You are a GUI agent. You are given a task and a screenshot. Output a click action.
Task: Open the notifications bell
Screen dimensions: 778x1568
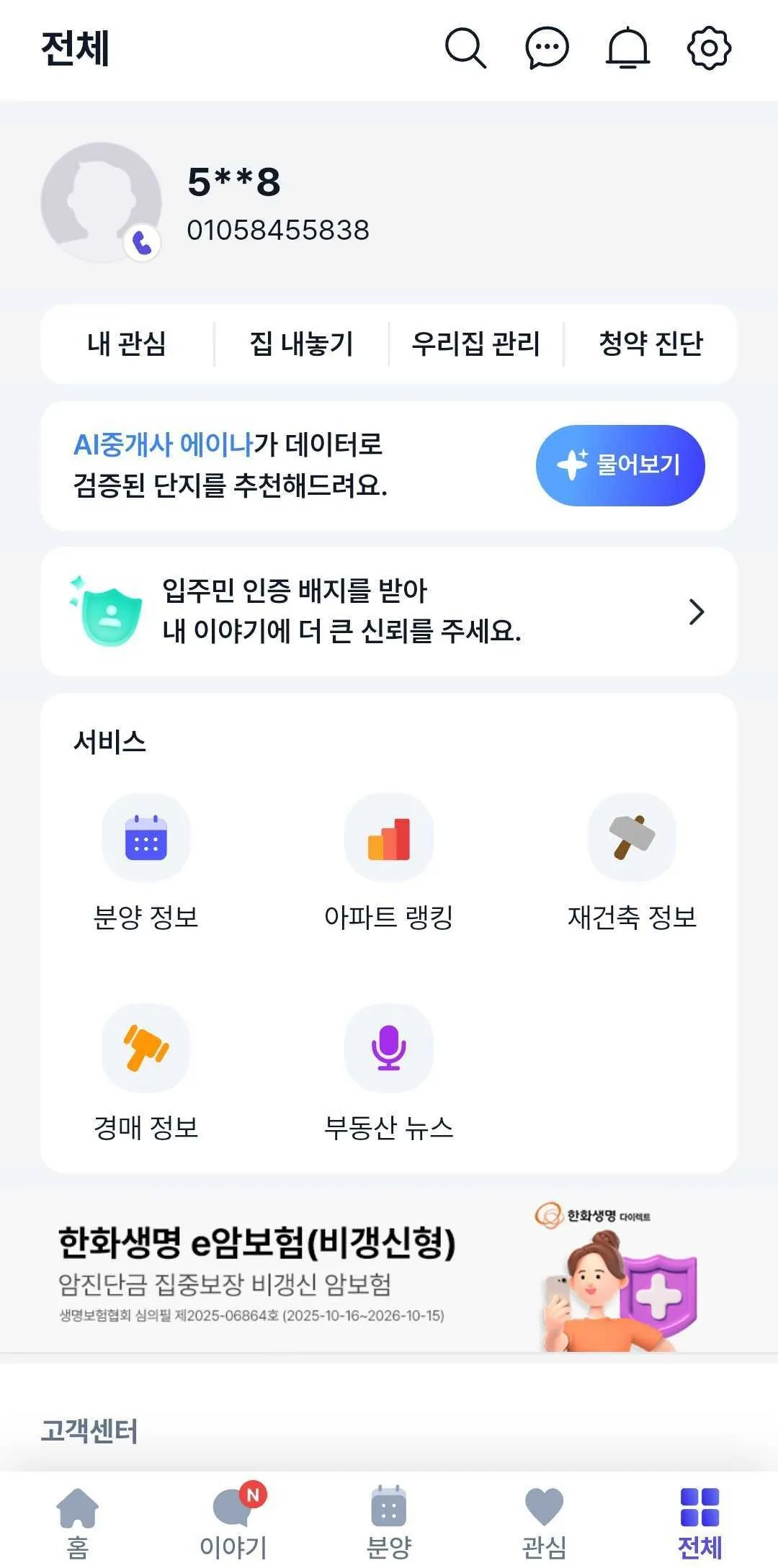coord(628,48)
